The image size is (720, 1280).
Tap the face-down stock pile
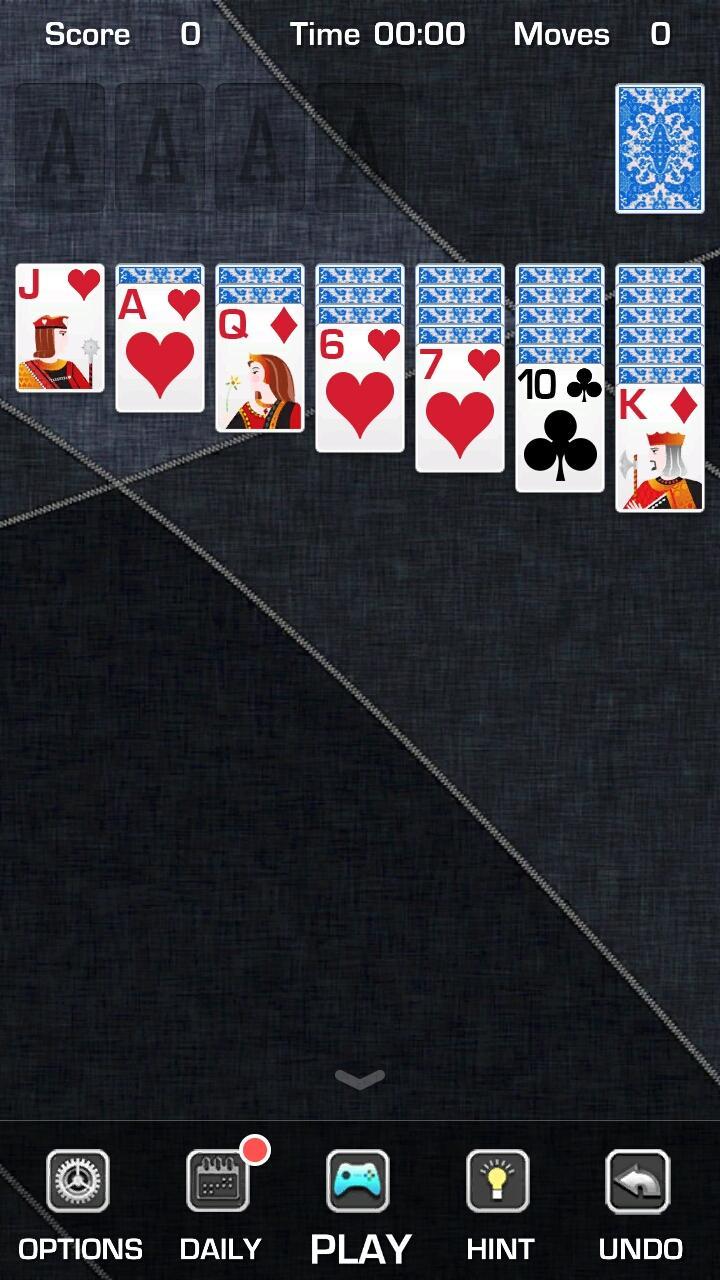tap(660, 146)
